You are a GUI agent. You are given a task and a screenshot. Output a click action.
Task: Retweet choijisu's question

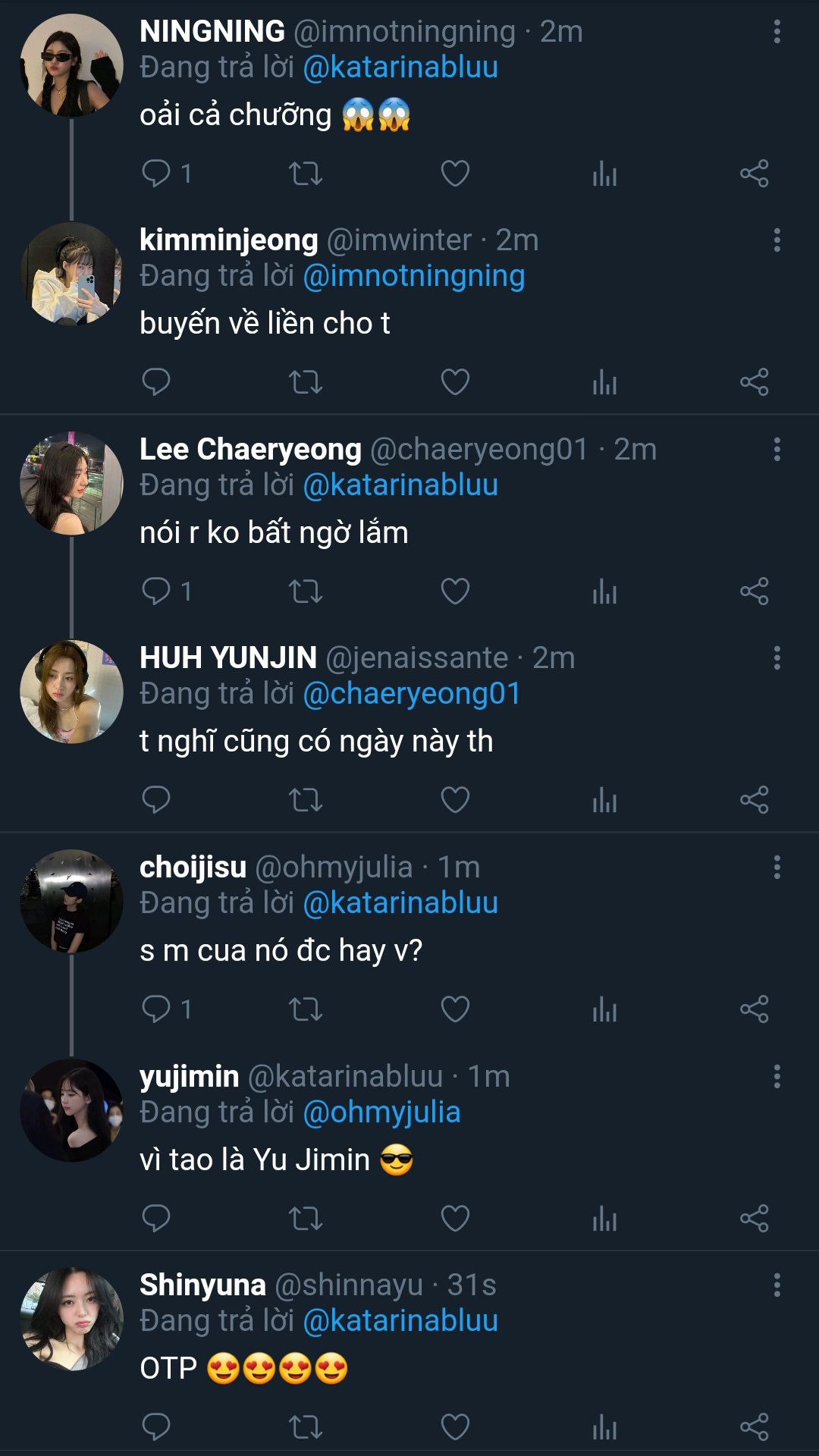[x=306, y=1009]
